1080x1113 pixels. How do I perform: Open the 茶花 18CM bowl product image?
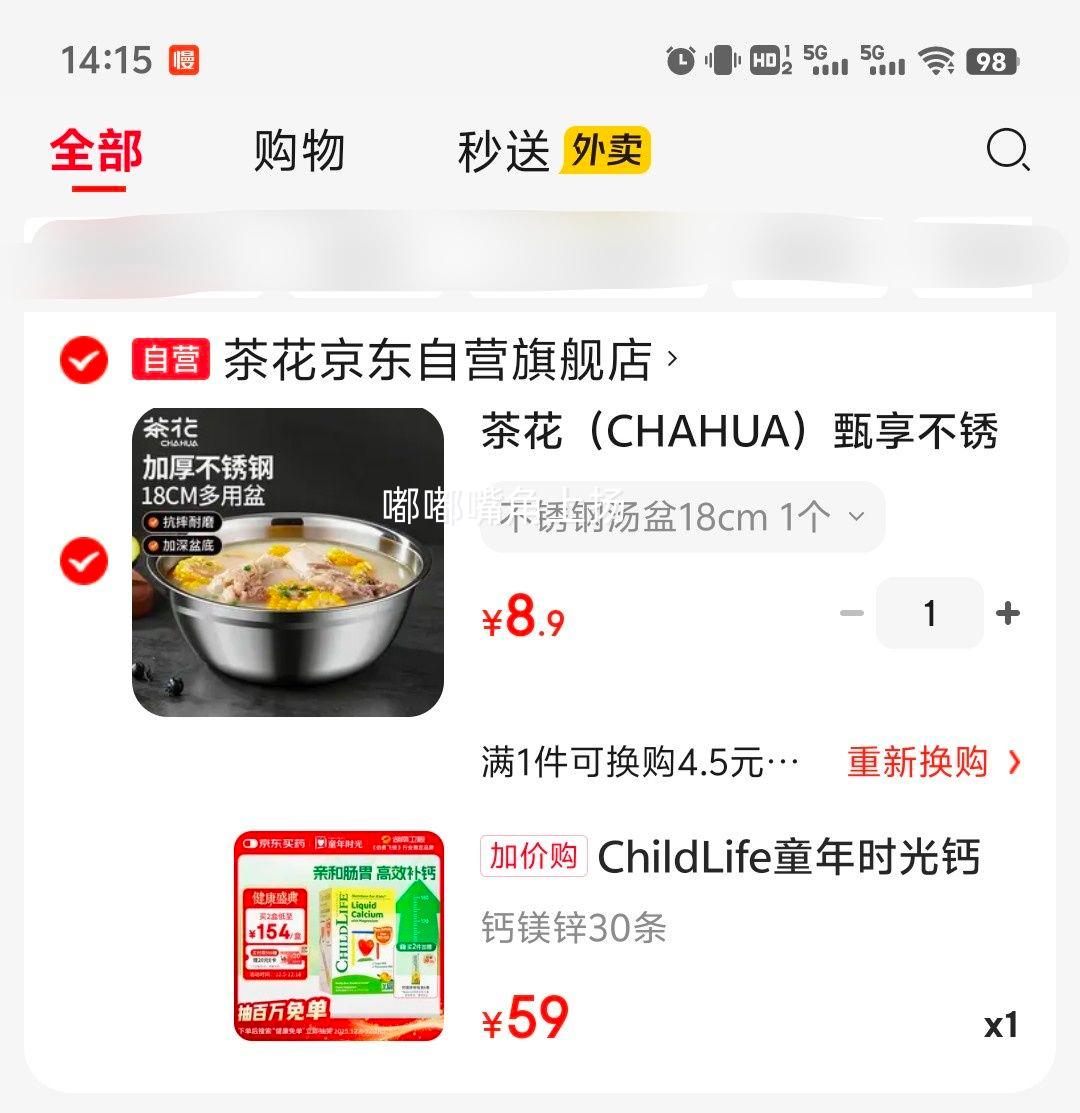[x=288, y=562]
